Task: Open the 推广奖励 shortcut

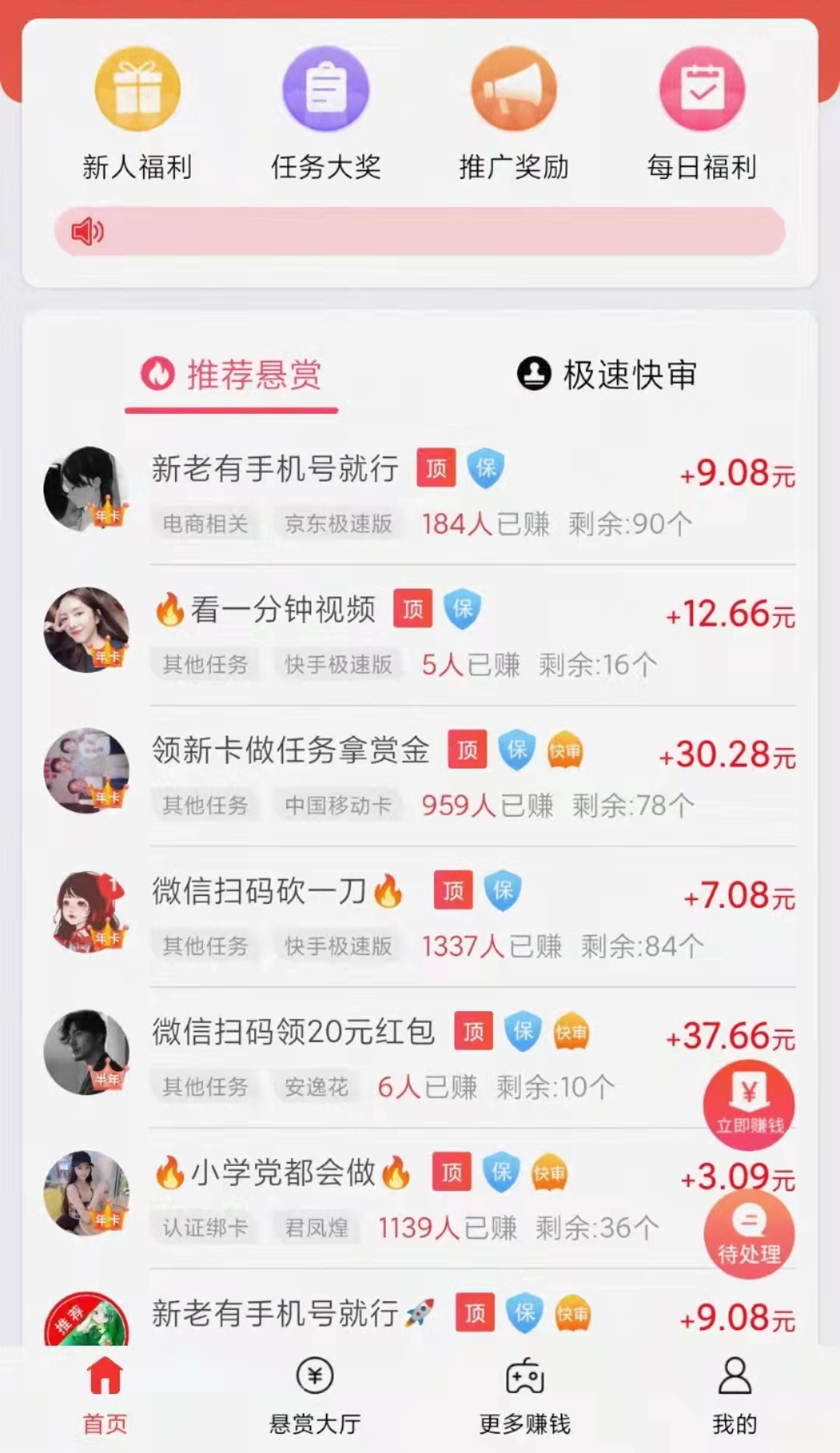Action: [x=513, y=114]
